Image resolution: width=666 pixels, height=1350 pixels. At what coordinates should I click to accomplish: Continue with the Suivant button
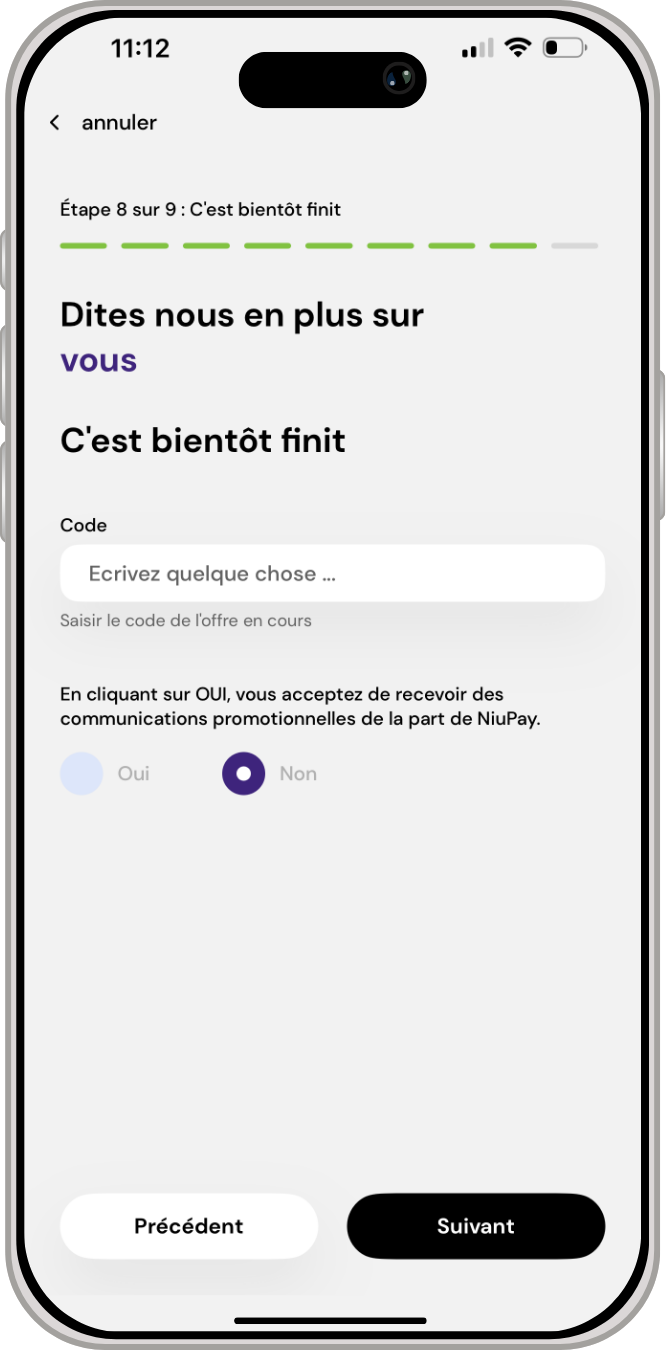click(x=476, y=1226)
